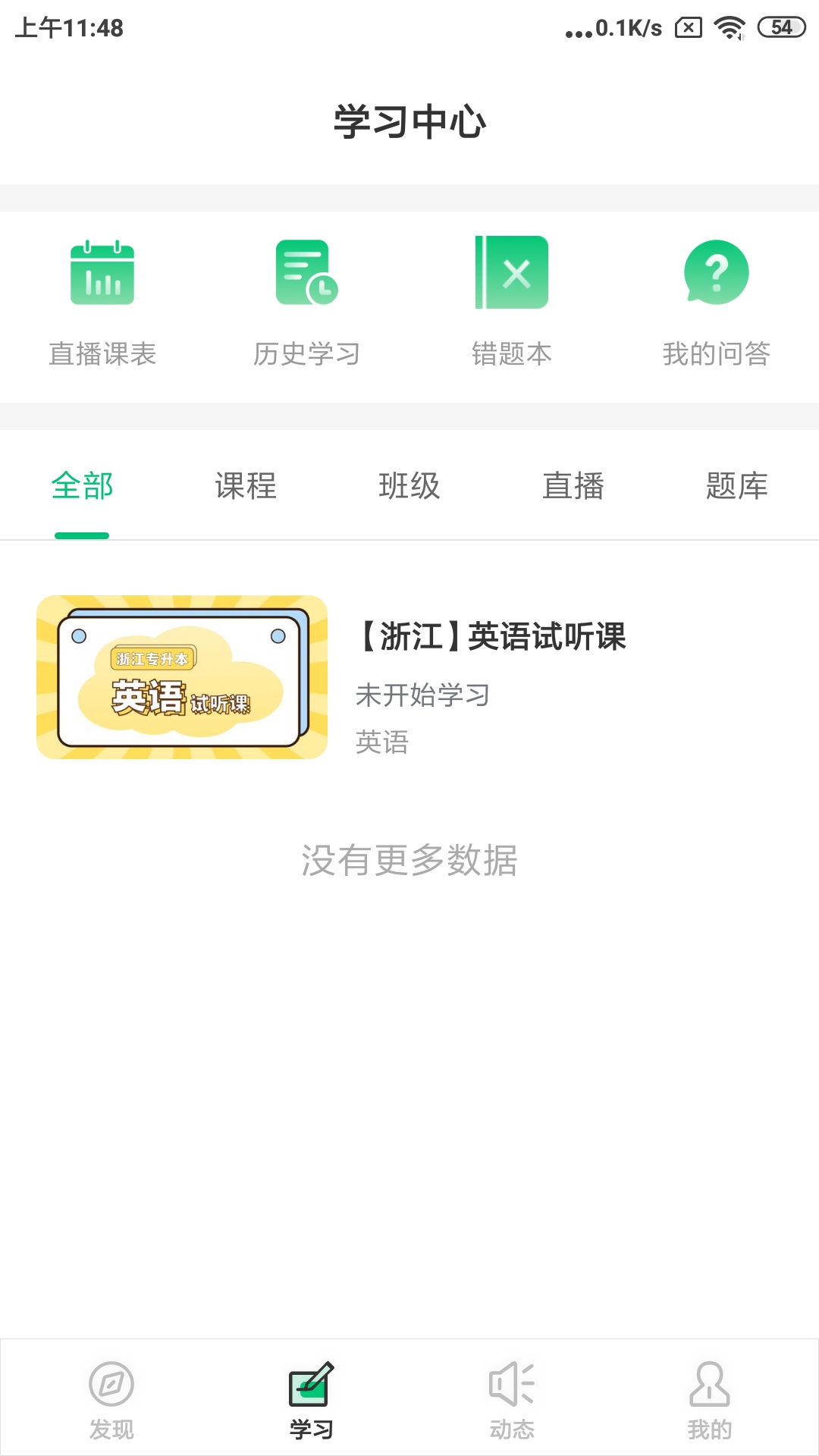Switch to the 班级 tab

click(409, 486)
